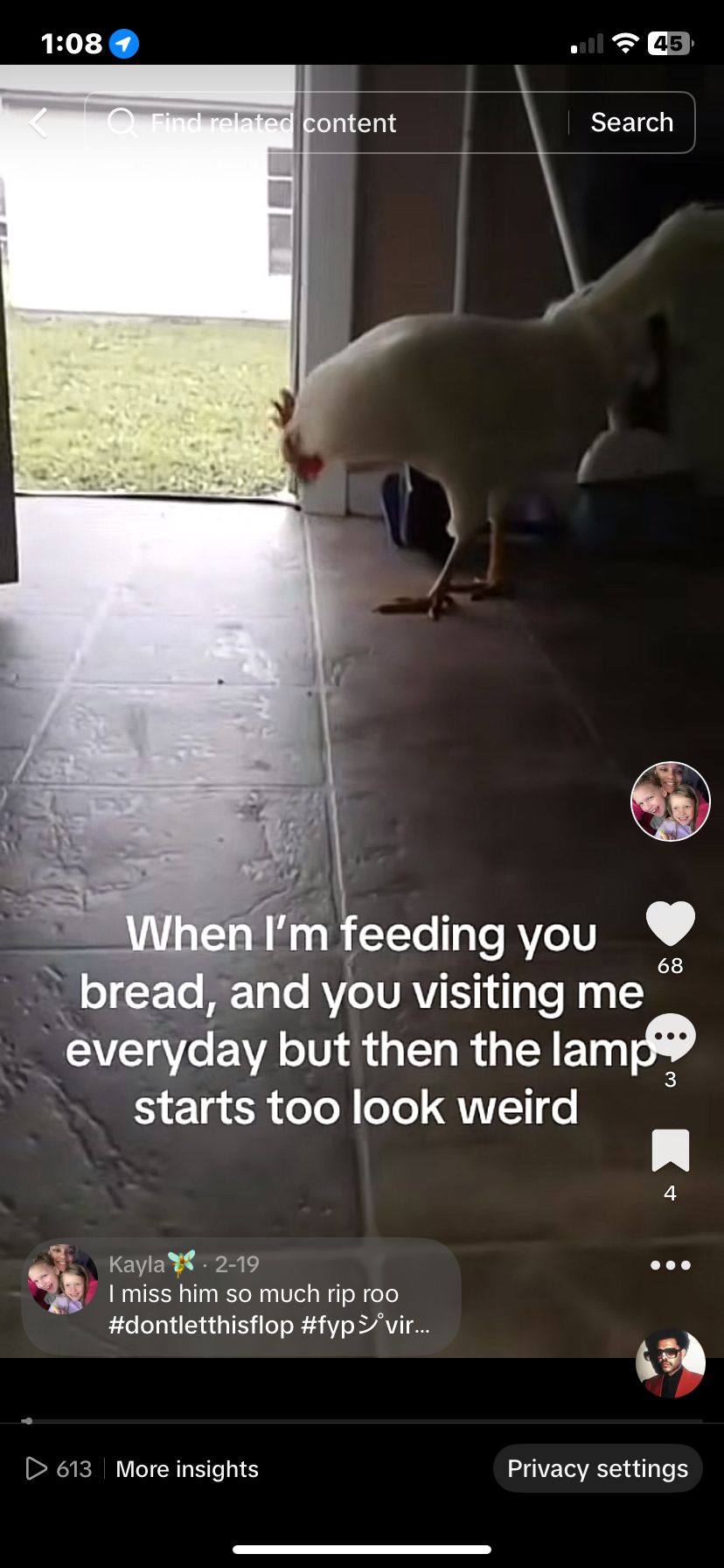Tap the Search button
This screenshot has height=1568, width=724.
[631, 122]
